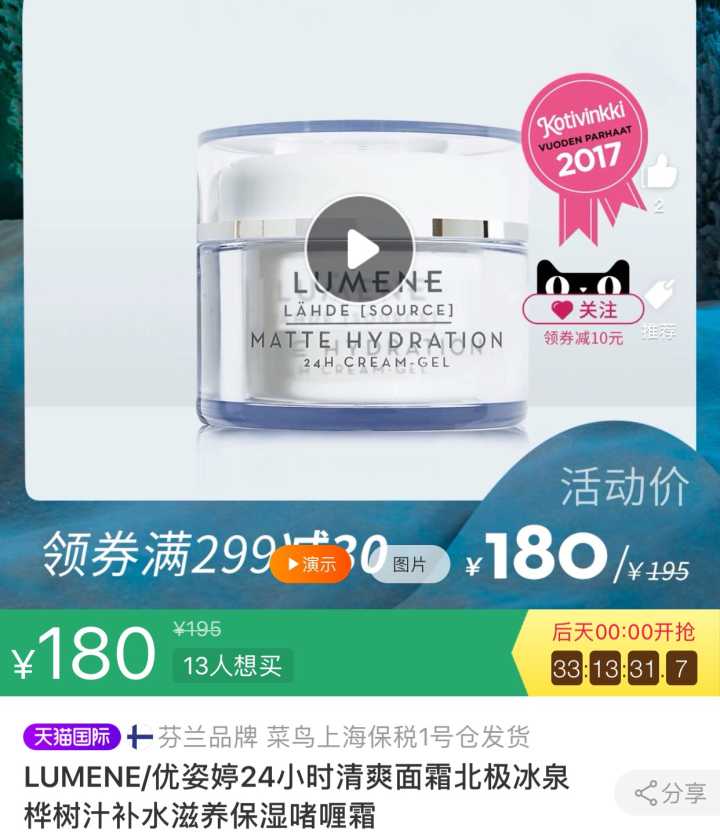Tap 关注 to follow the store
720x836 pixels.
[582, 310]
